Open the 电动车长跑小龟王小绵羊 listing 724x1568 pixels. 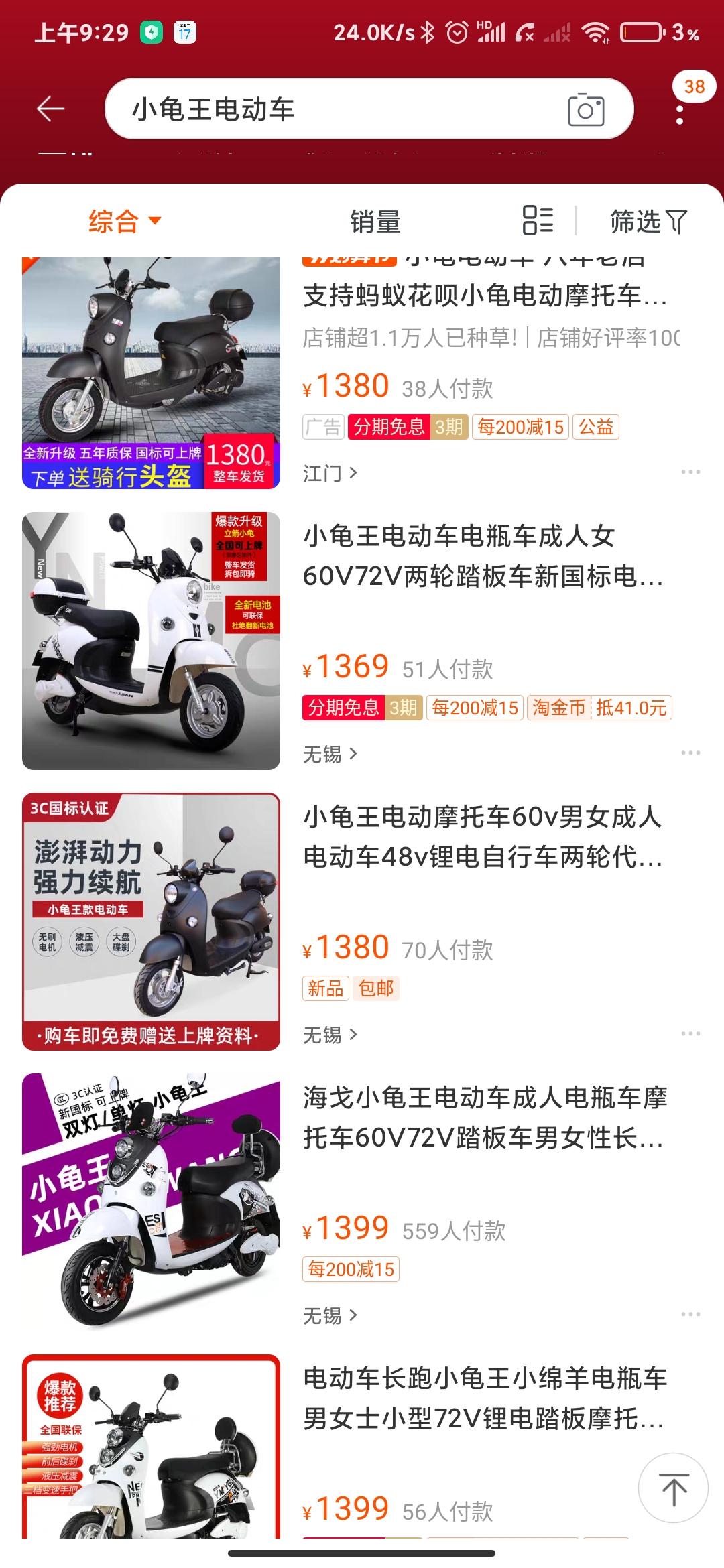484,1398
